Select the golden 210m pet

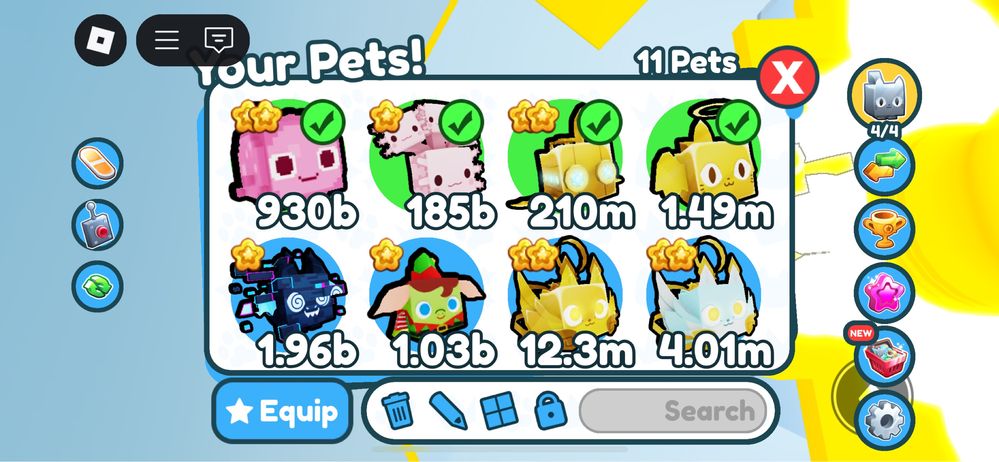coord(565,160)
